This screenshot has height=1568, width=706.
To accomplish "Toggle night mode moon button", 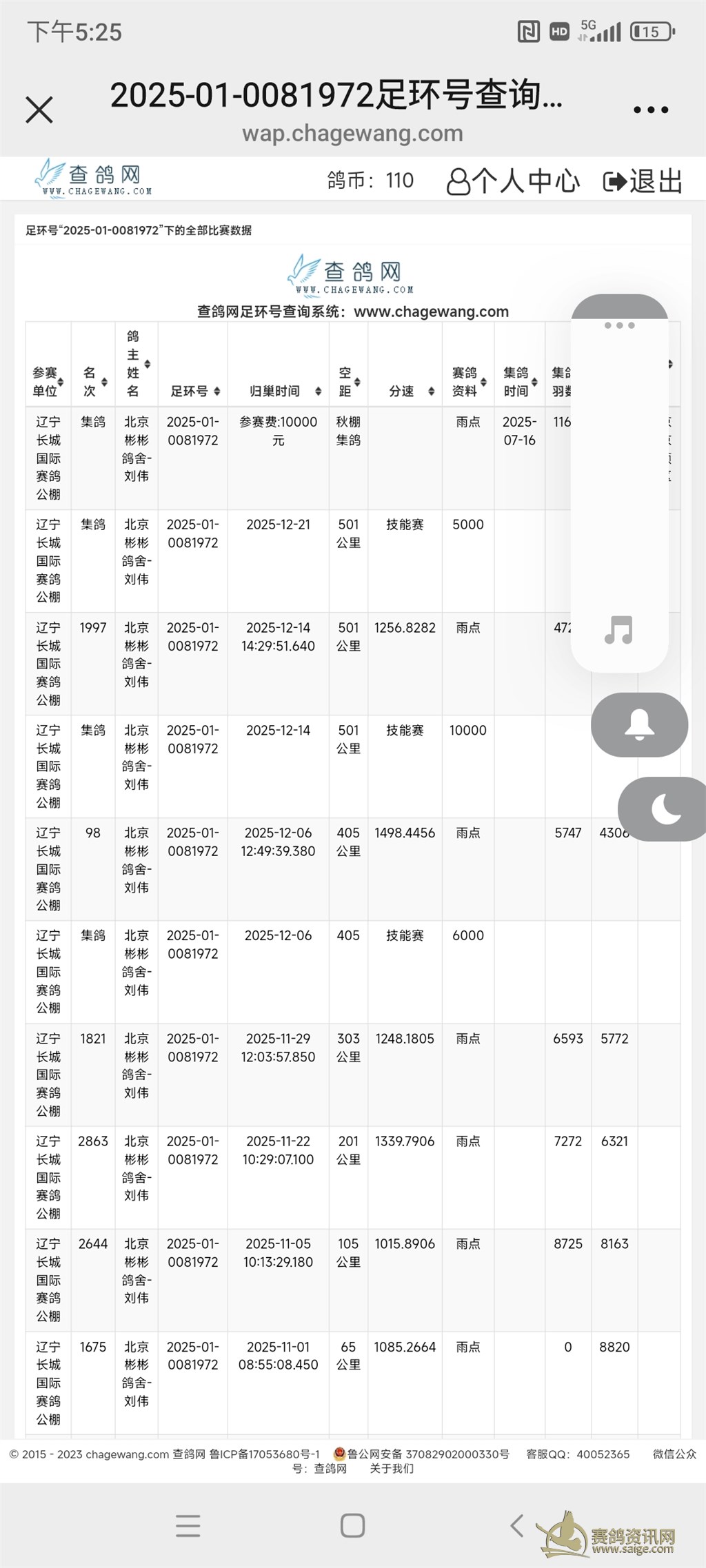I will point(665,808).
